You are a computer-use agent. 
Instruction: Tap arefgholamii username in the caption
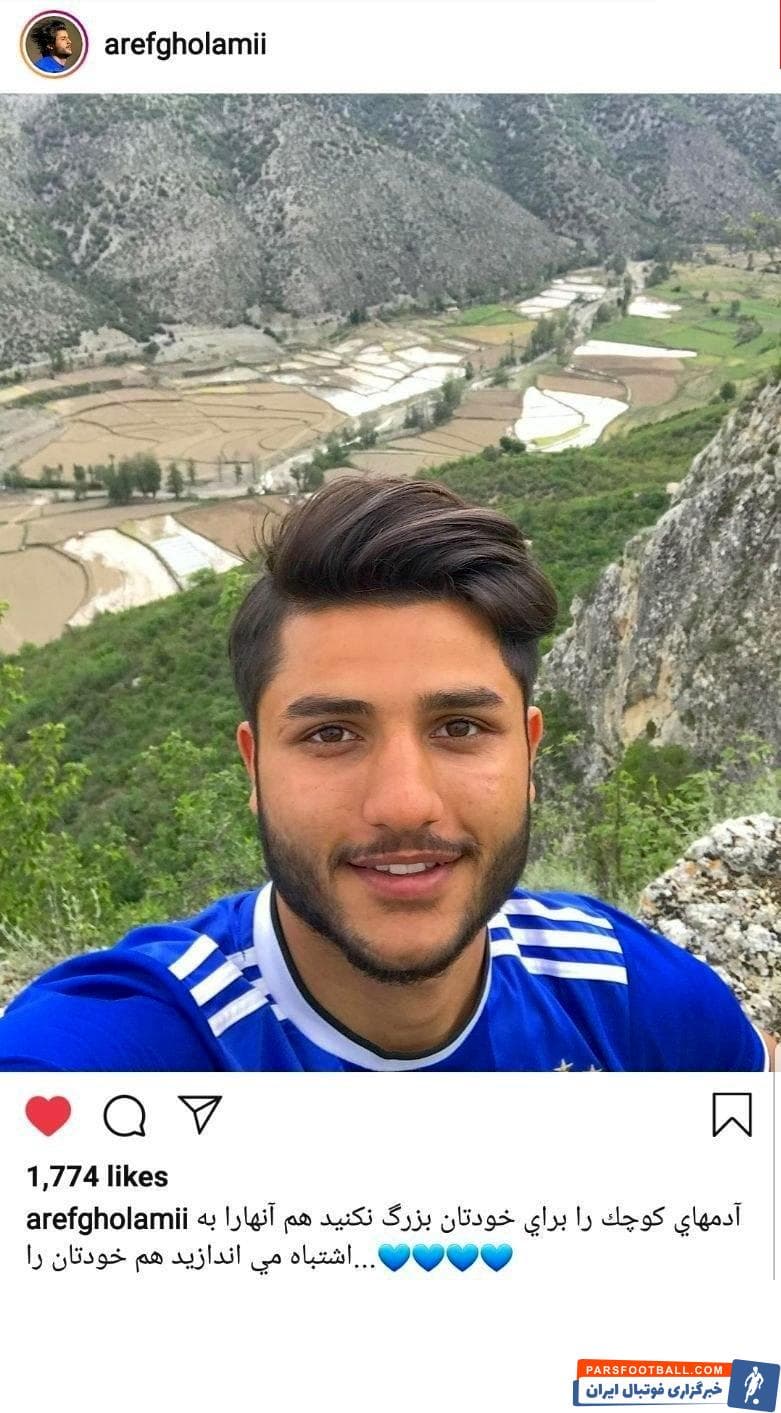(107, 1219)
